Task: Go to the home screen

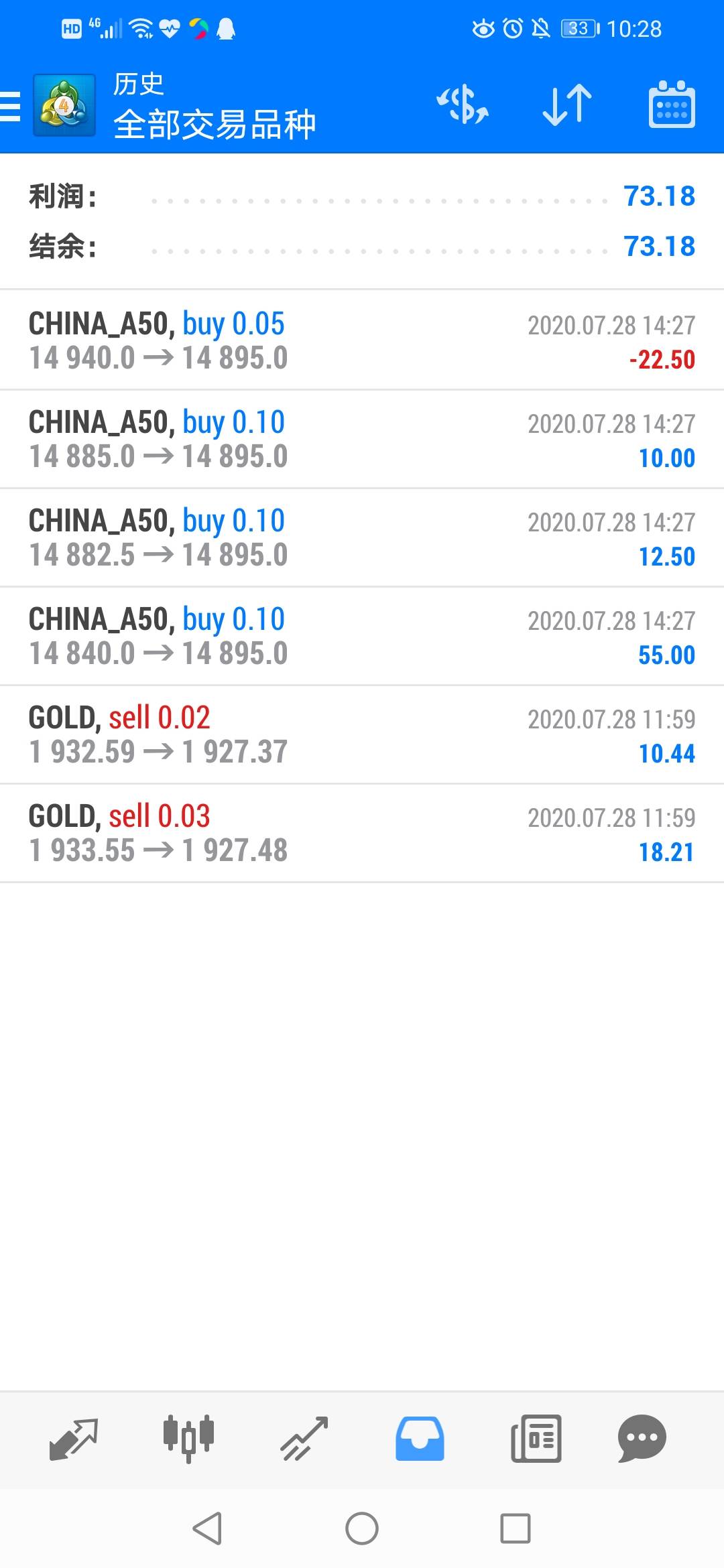Action: [362, 1528]
